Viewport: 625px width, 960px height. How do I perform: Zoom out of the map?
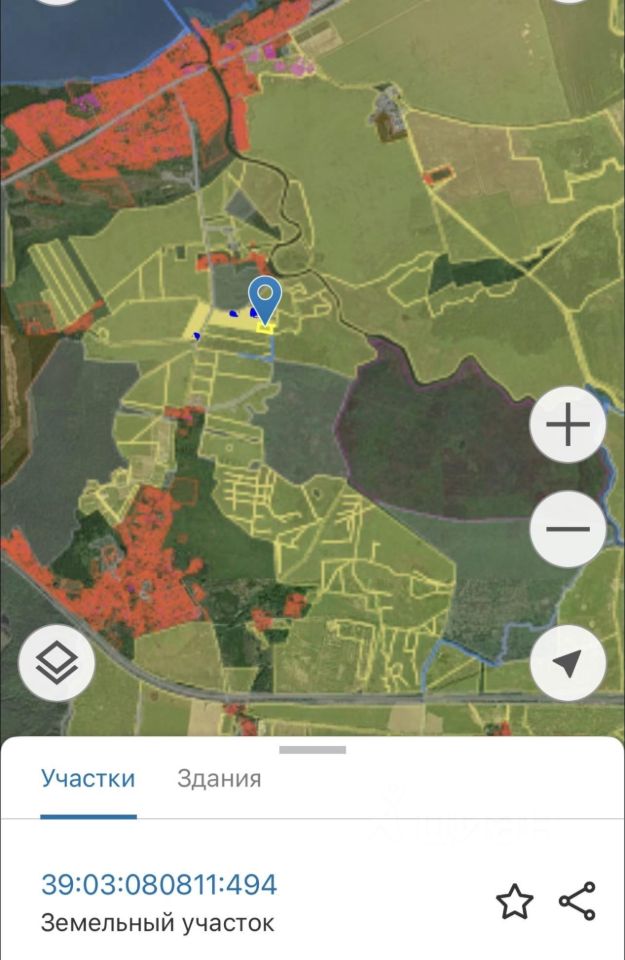click(x=567, y=530)
